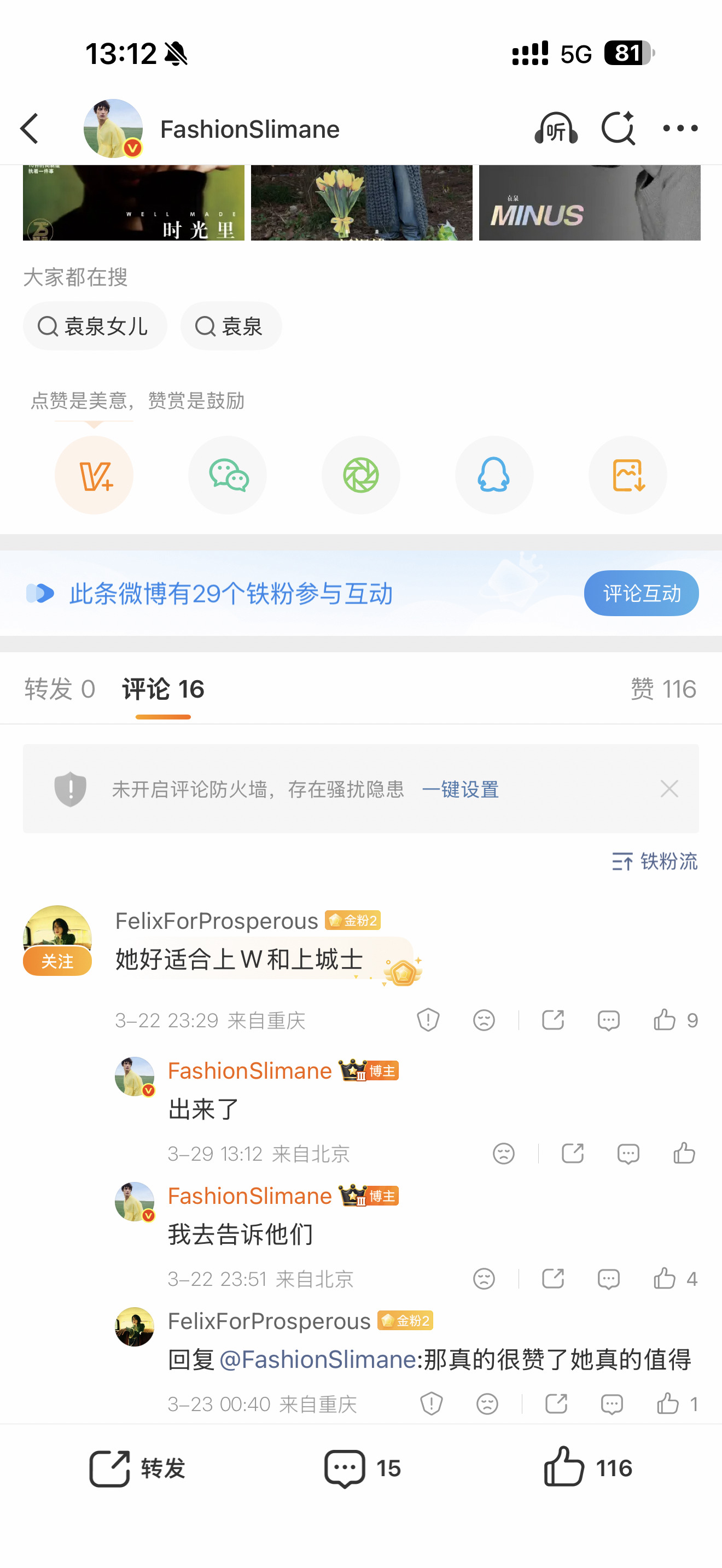Viewport: 722px width, 1568px height.
Task: Report FelixForProsperous's comment with exclamation icon
Action: point(427,1020)
